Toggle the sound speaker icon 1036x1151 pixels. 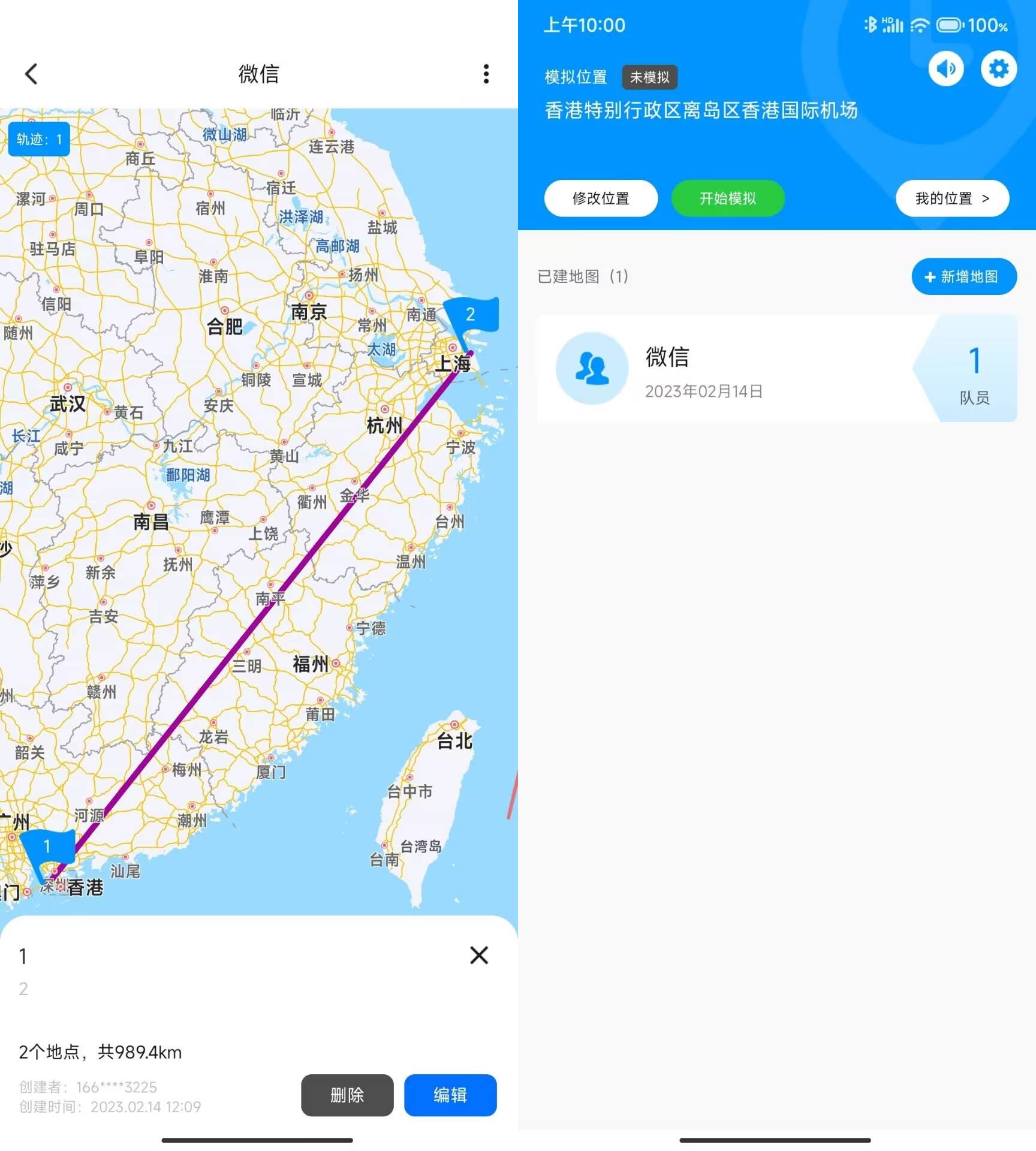click(945, 69)
